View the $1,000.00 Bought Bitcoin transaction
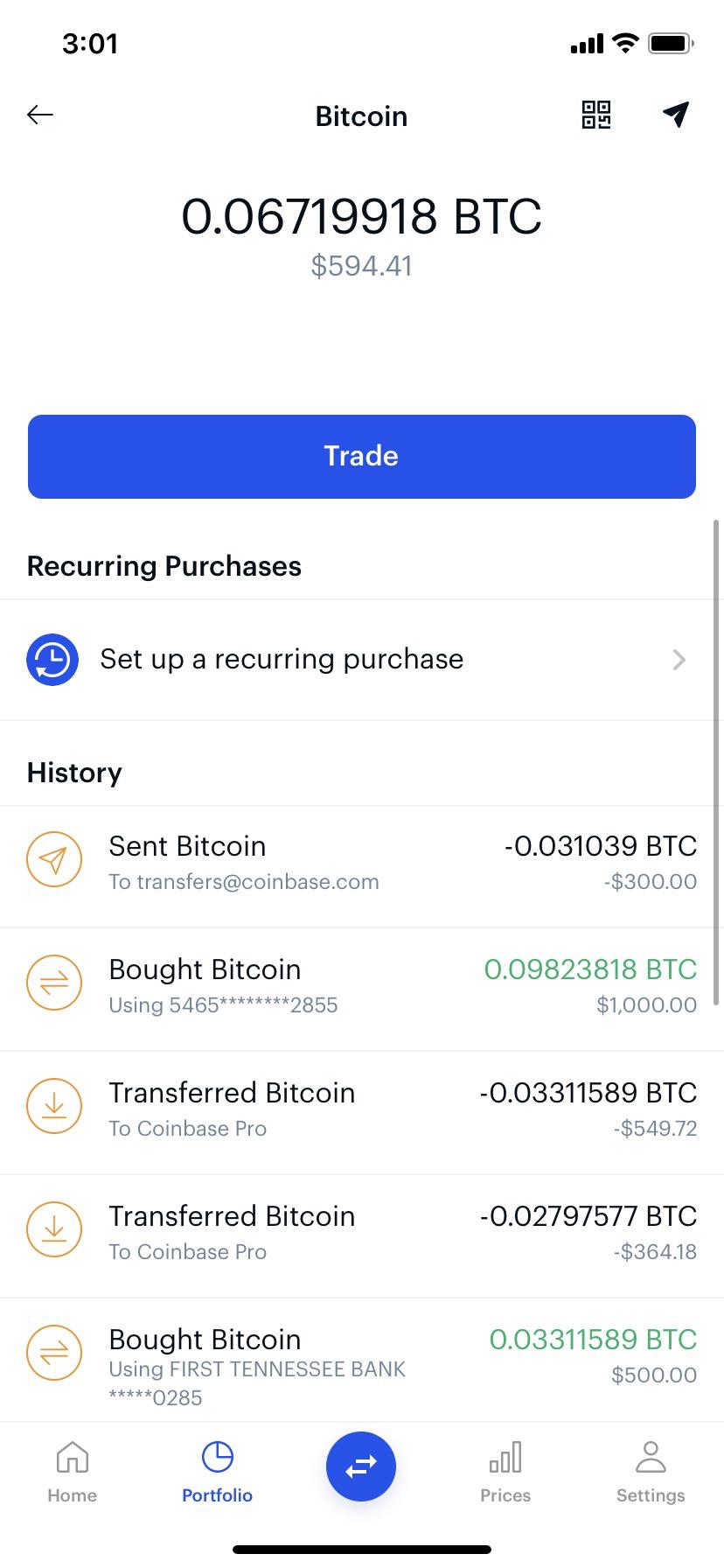The width and height of the screenshot is (724, 1568). pyautogui.click(x=362, y=986)
